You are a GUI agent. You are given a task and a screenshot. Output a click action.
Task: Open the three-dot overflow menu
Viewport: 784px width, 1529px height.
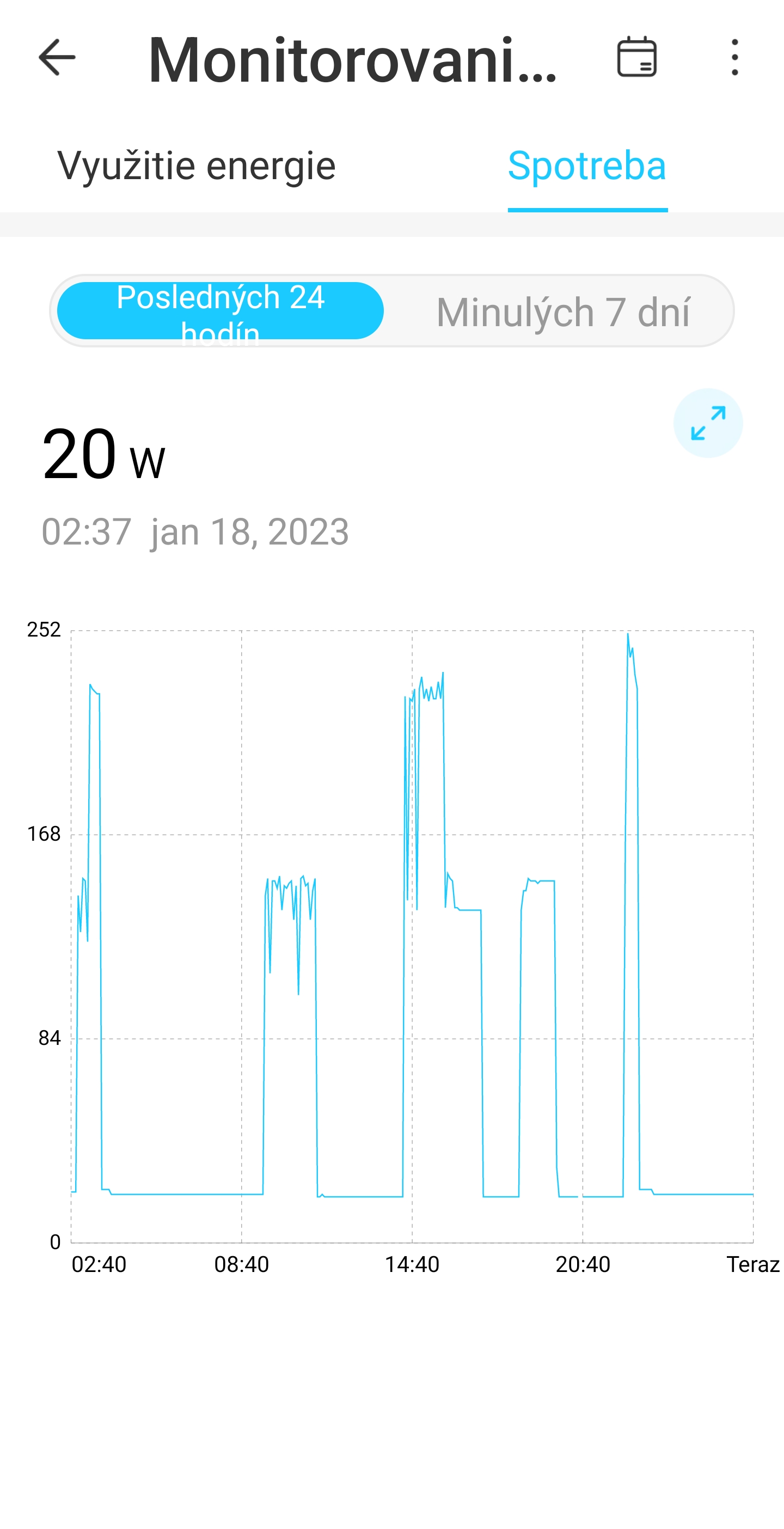[x=735, y=58]
